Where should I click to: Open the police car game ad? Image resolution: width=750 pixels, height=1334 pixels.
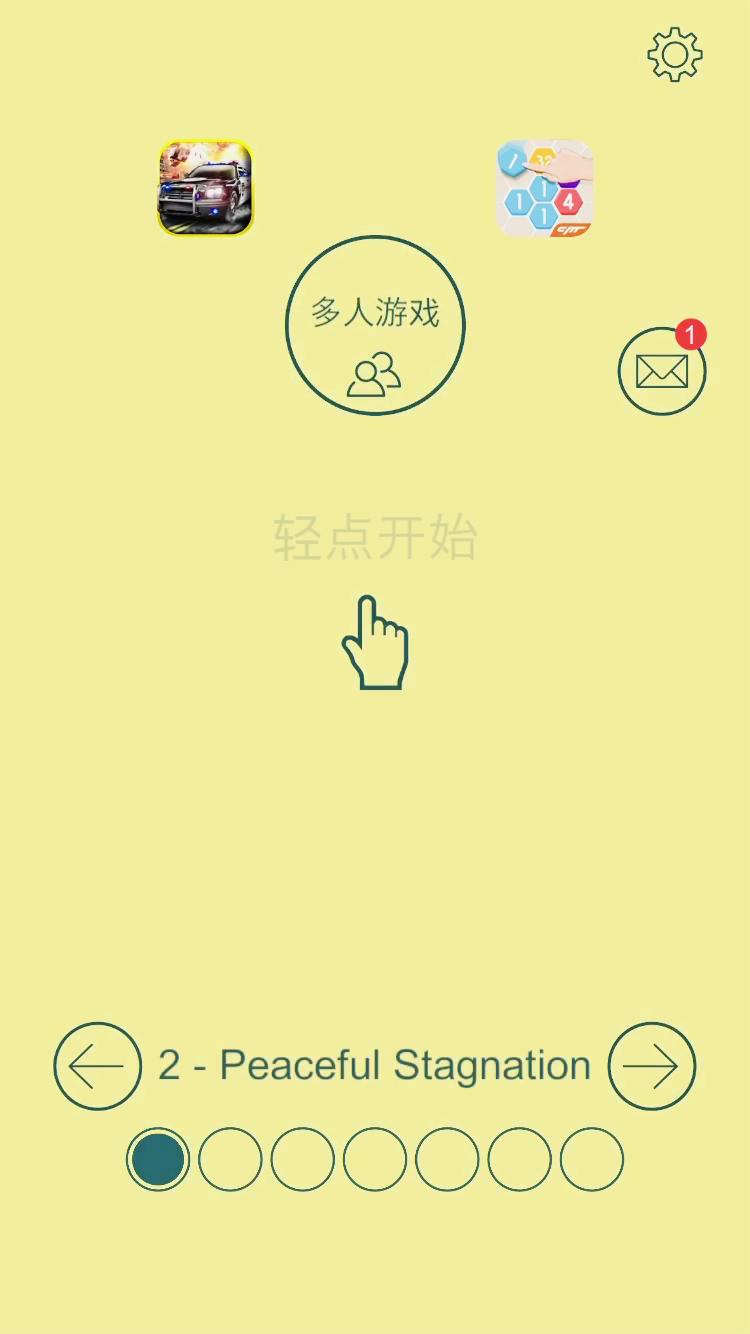(205, 188)
